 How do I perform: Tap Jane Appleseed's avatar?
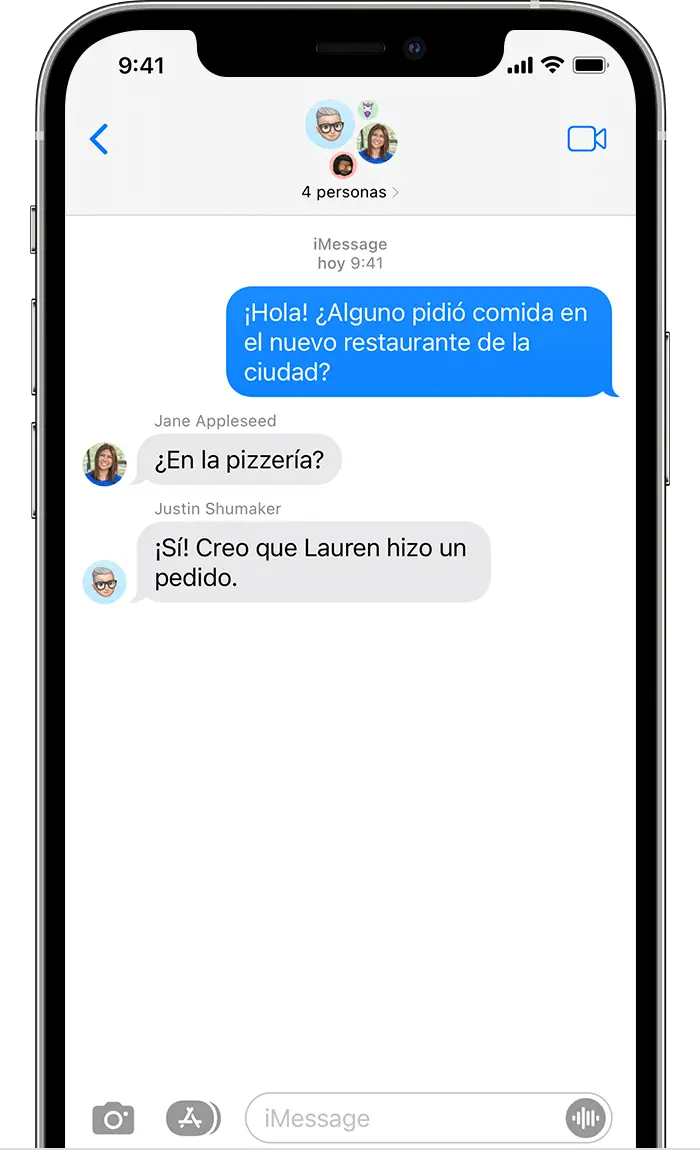pos(104,464)
